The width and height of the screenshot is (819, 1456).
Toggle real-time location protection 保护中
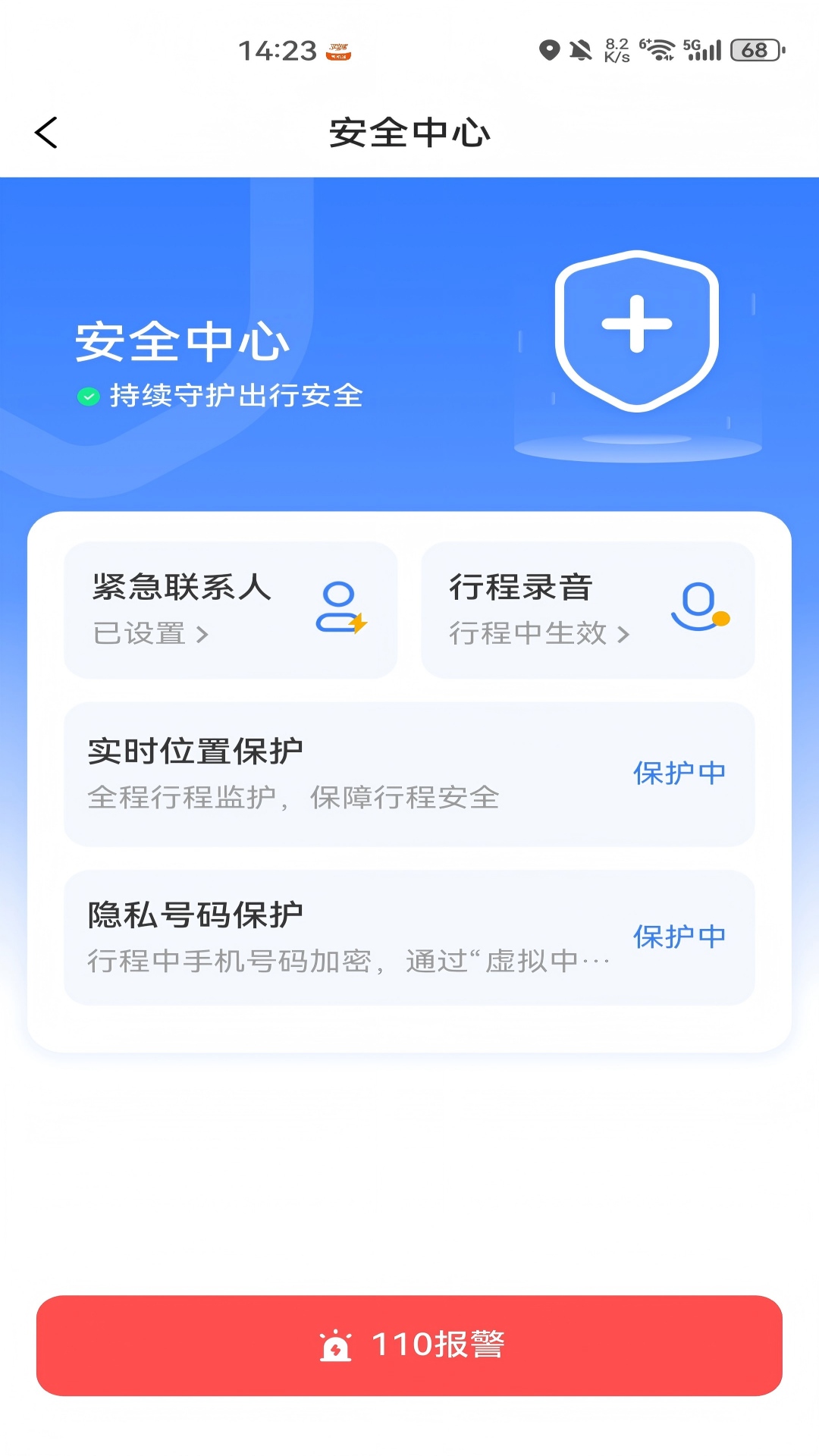(x=679, y=772)
